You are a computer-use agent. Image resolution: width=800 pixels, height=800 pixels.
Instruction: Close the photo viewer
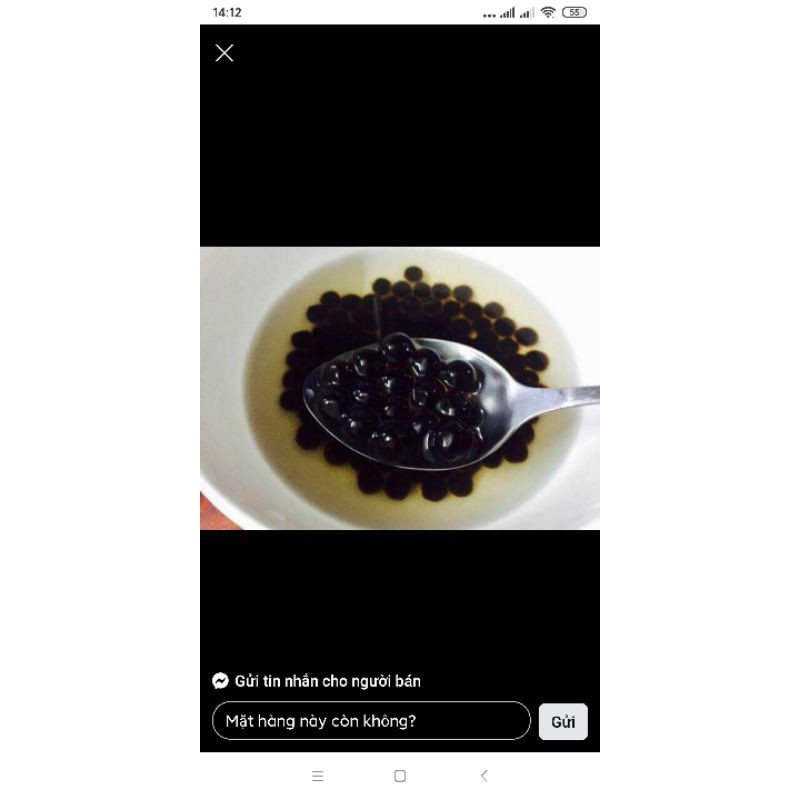[x=224, y=53]
